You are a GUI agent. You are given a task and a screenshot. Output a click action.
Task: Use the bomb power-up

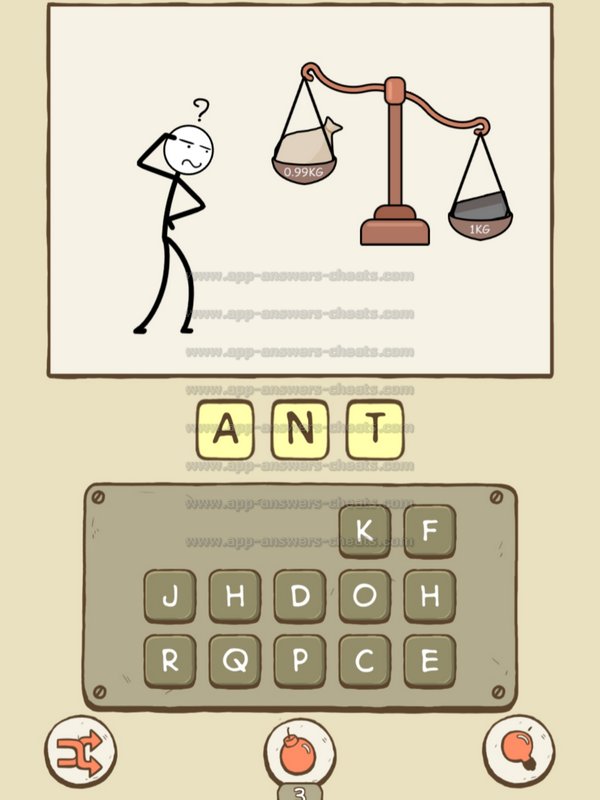click(x=300, y=752)
